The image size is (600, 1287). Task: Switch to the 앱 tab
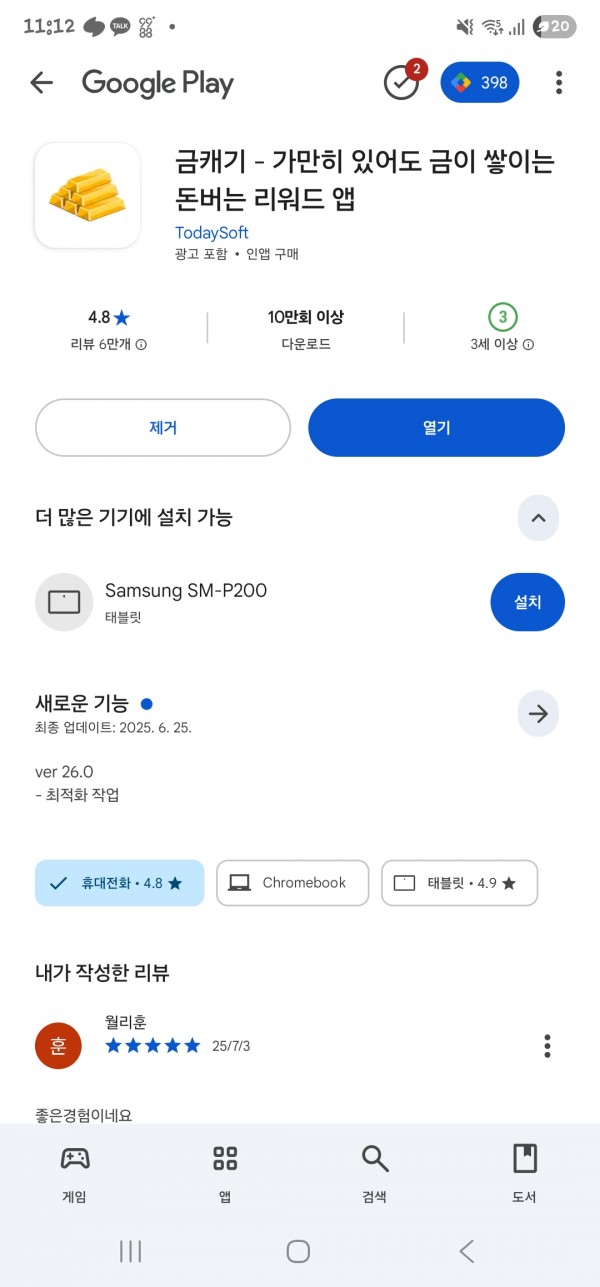coord(225,1174)
